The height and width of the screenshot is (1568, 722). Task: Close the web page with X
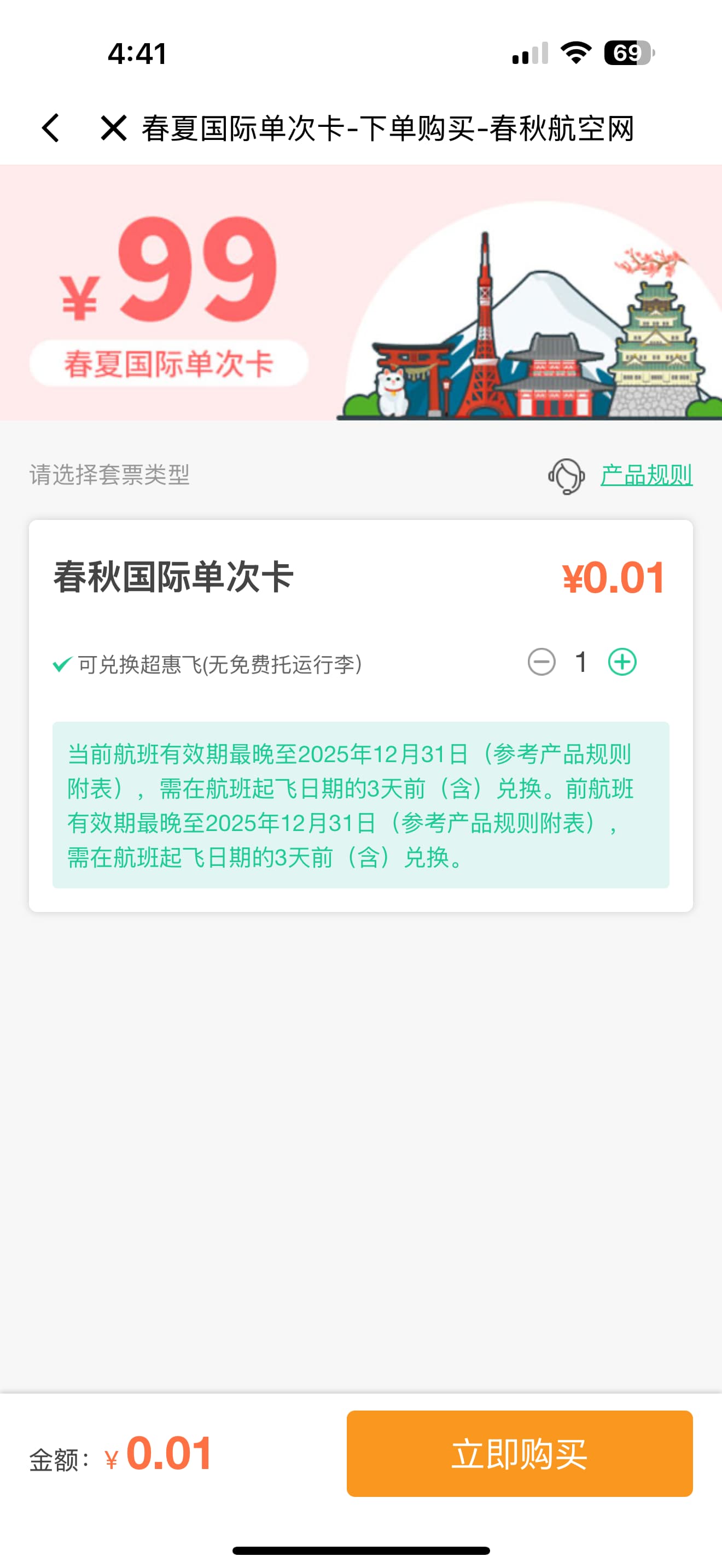pyautogui.click(x=113, y=128)
